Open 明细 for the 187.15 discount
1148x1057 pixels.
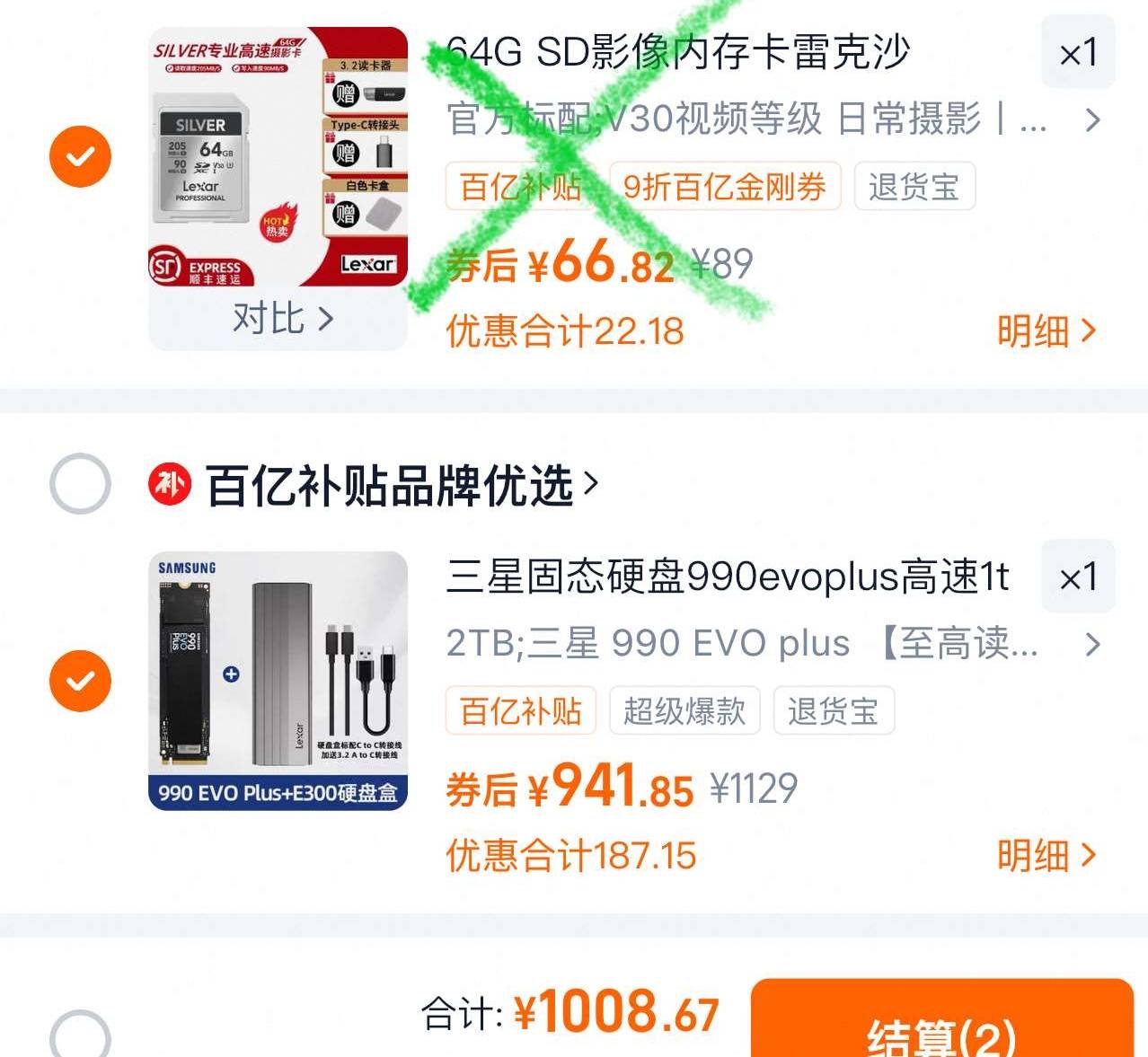pyautogui.click(x=1046, y=856)
